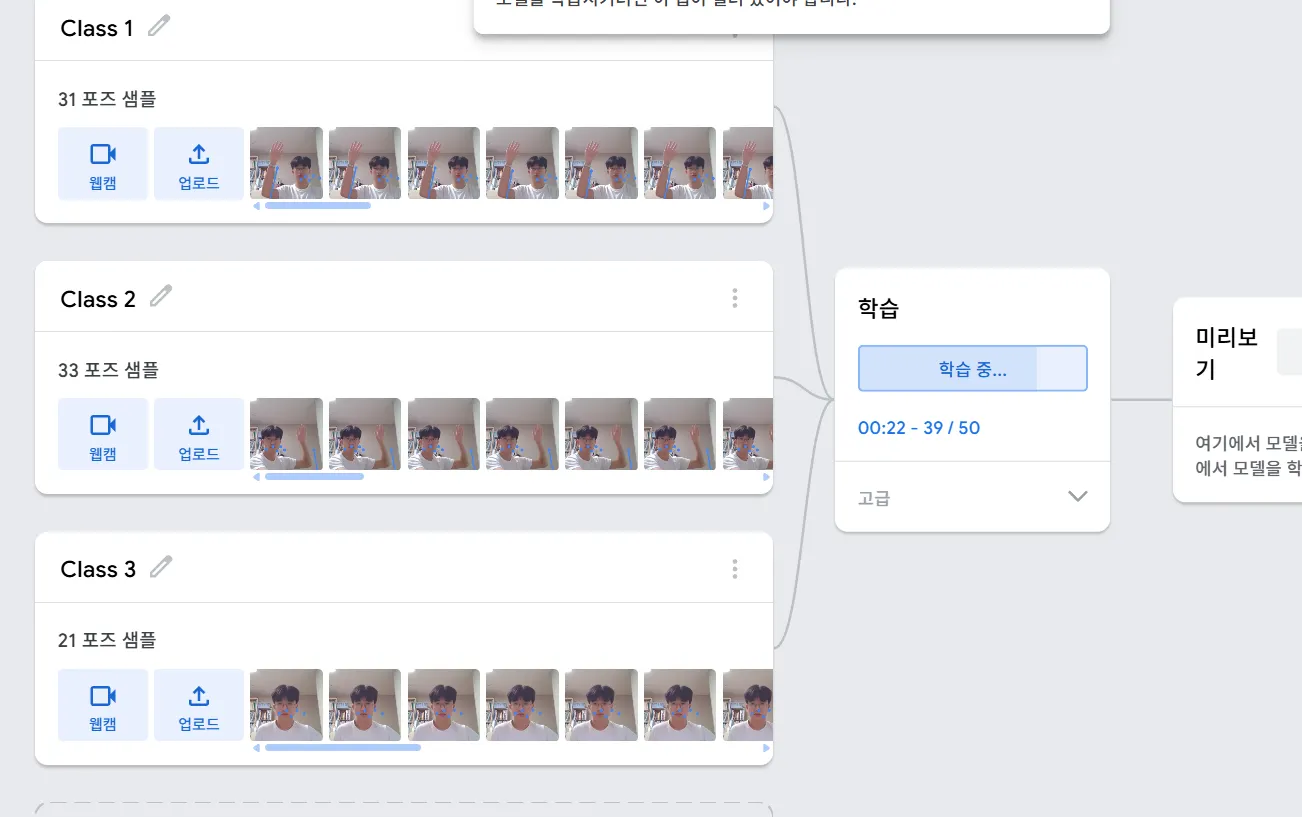
Task: Edit the Class 1 name
Action: pos(159,27)
